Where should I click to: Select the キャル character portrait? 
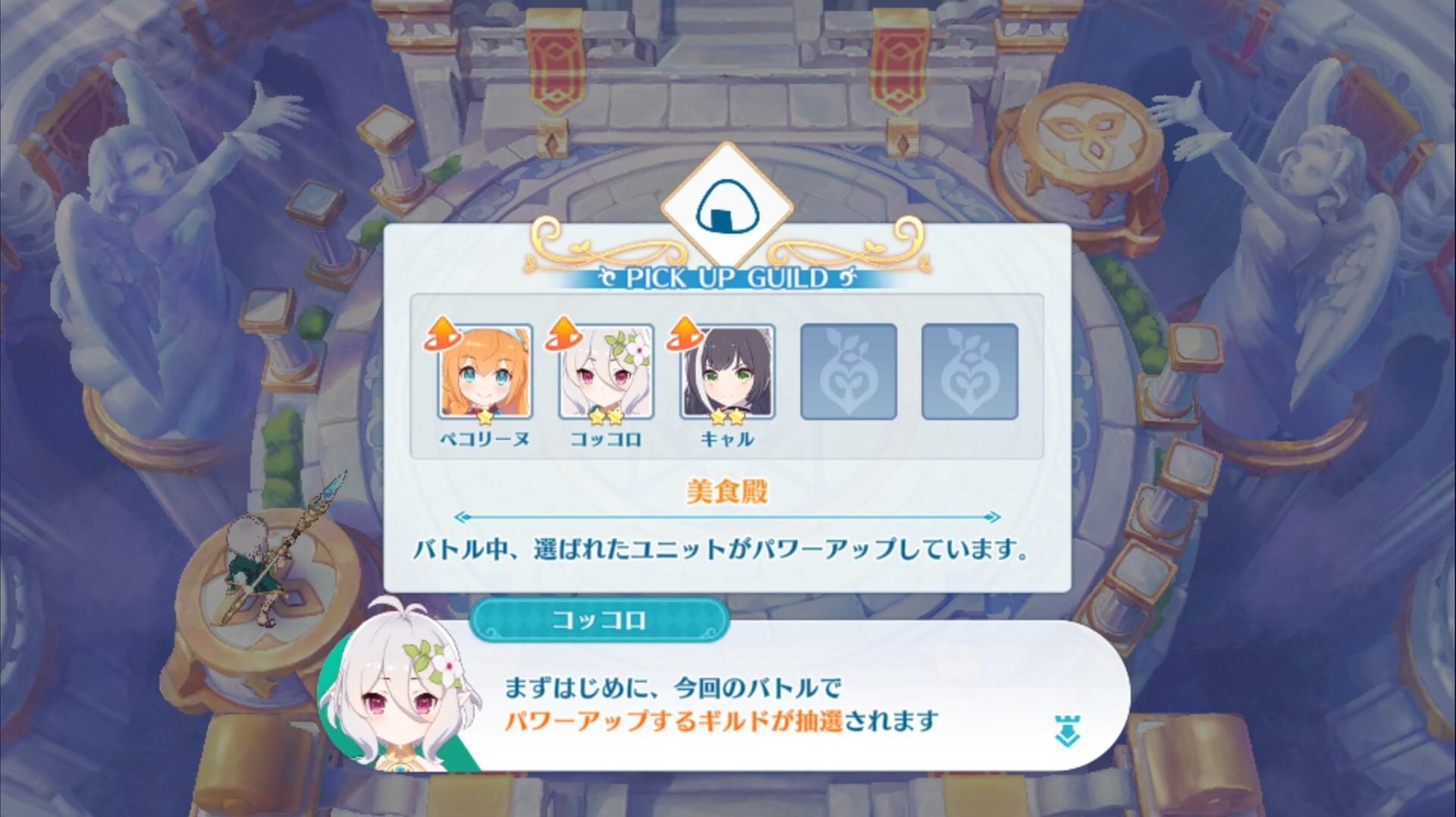(727, 372)
